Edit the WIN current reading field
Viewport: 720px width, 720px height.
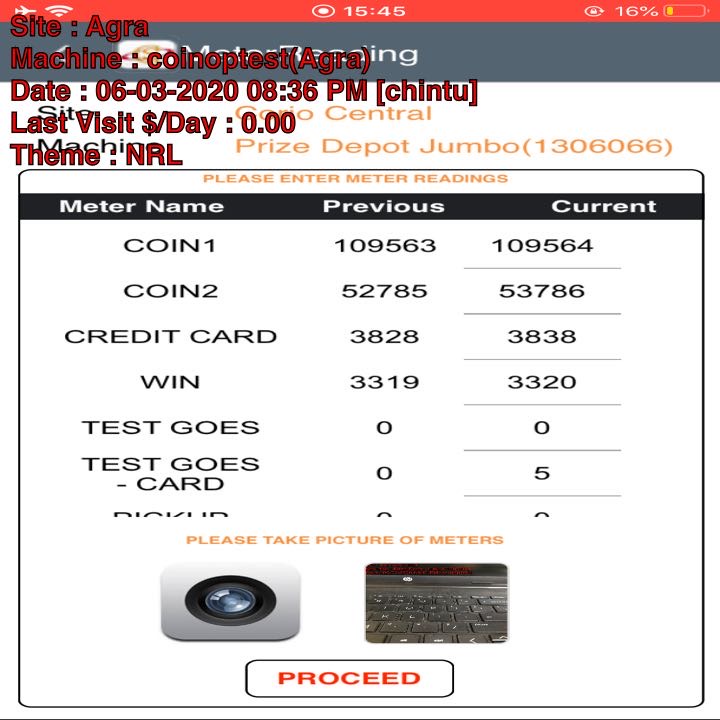tap(542, 382)
